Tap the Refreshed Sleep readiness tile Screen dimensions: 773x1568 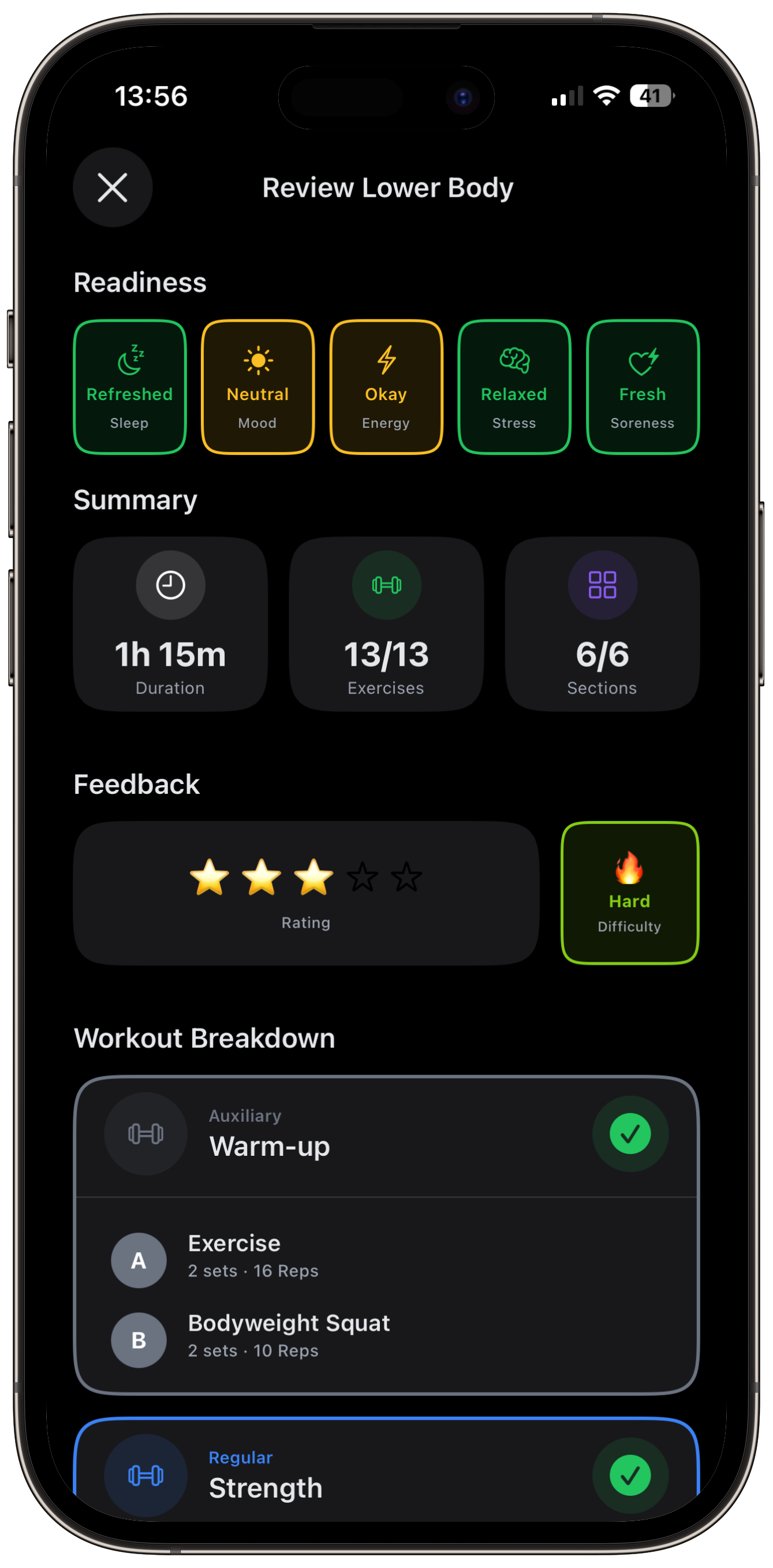pos(130,387)
